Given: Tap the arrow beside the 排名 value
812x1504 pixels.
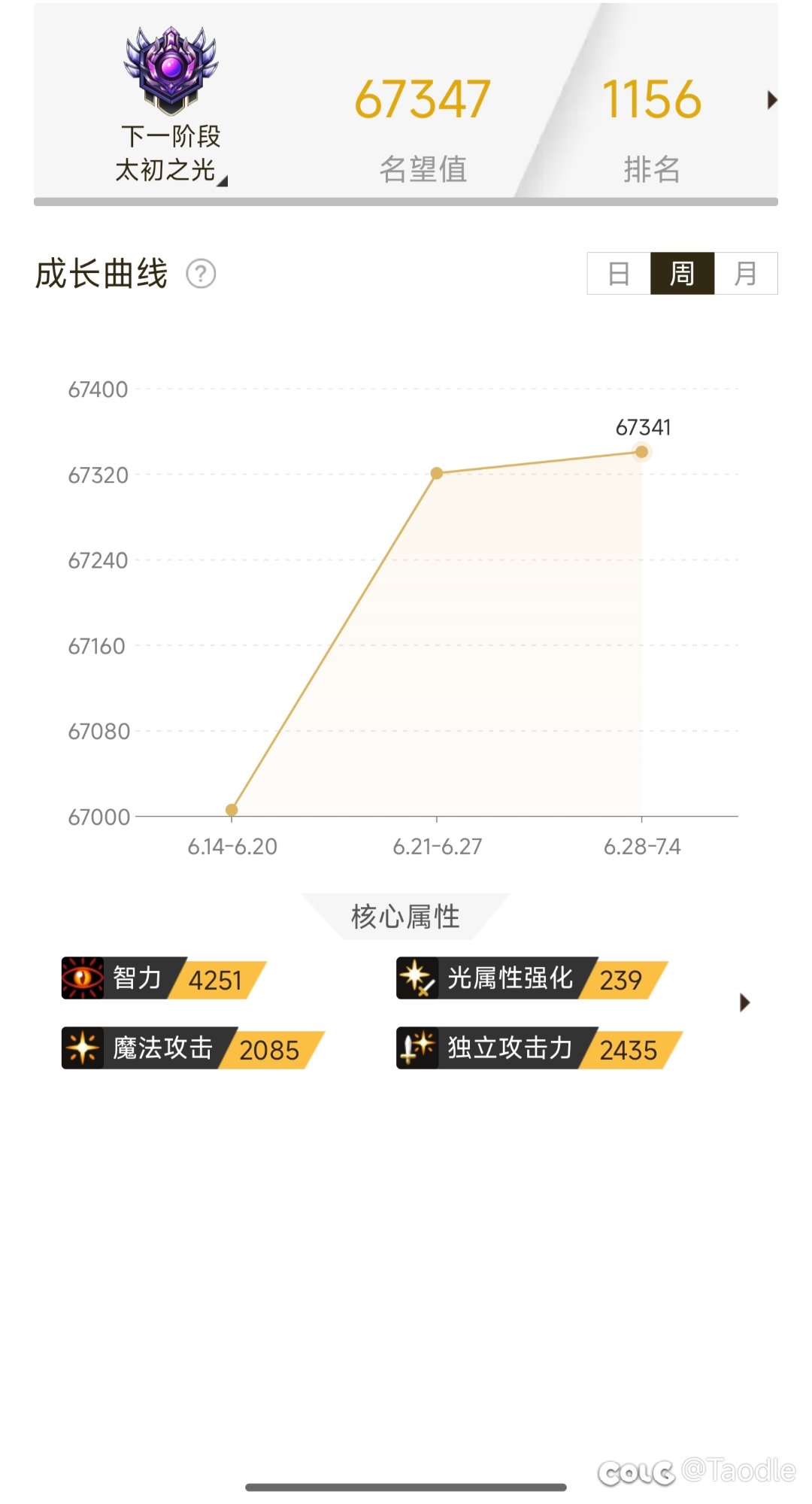Looking at the screenshot, I should tap(771, 100).
